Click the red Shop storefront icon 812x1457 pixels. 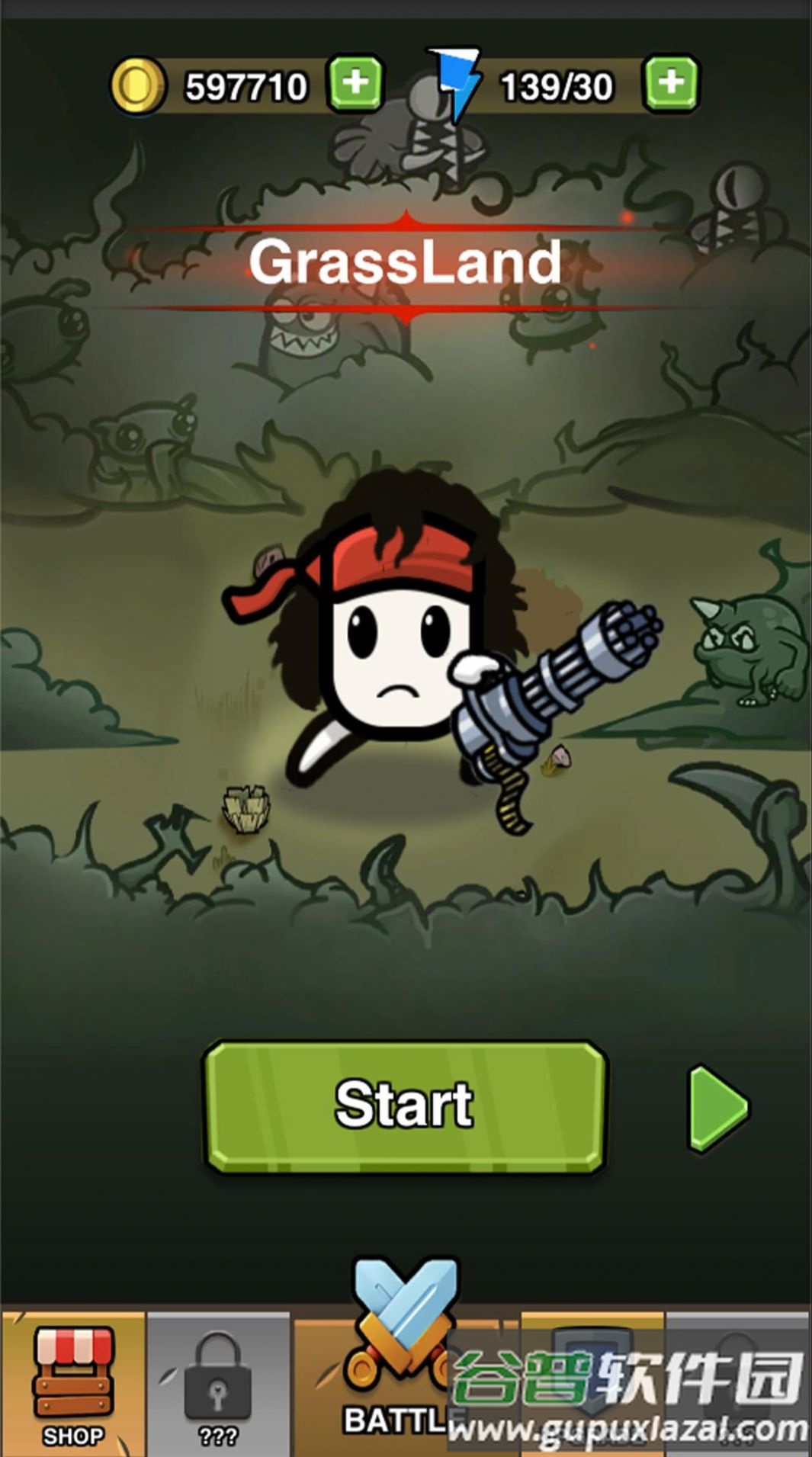pyautogui.click(x=73, y=1372)
